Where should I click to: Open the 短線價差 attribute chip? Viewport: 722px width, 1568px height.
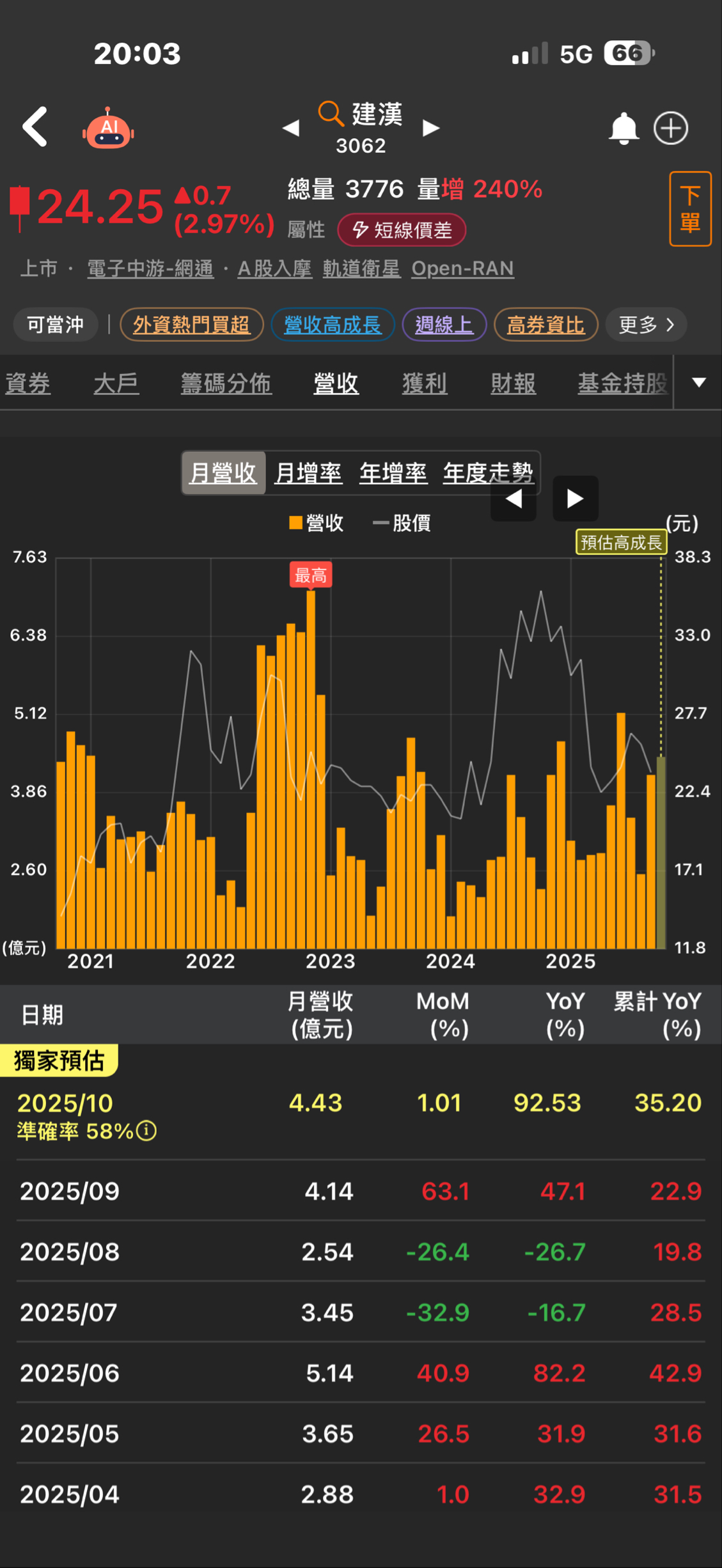pyautogui.click(x=402, y=230)
